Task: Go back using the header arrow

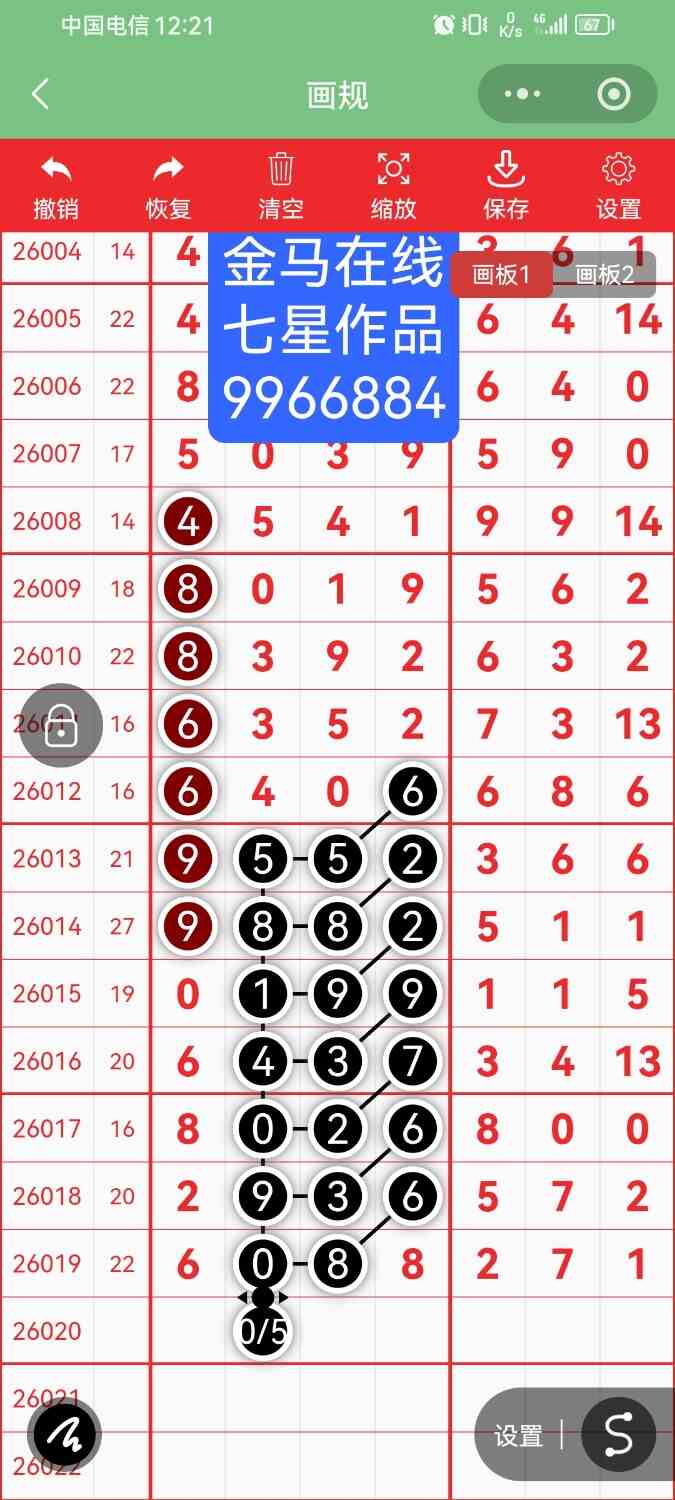Action: (x=40, y=95)
